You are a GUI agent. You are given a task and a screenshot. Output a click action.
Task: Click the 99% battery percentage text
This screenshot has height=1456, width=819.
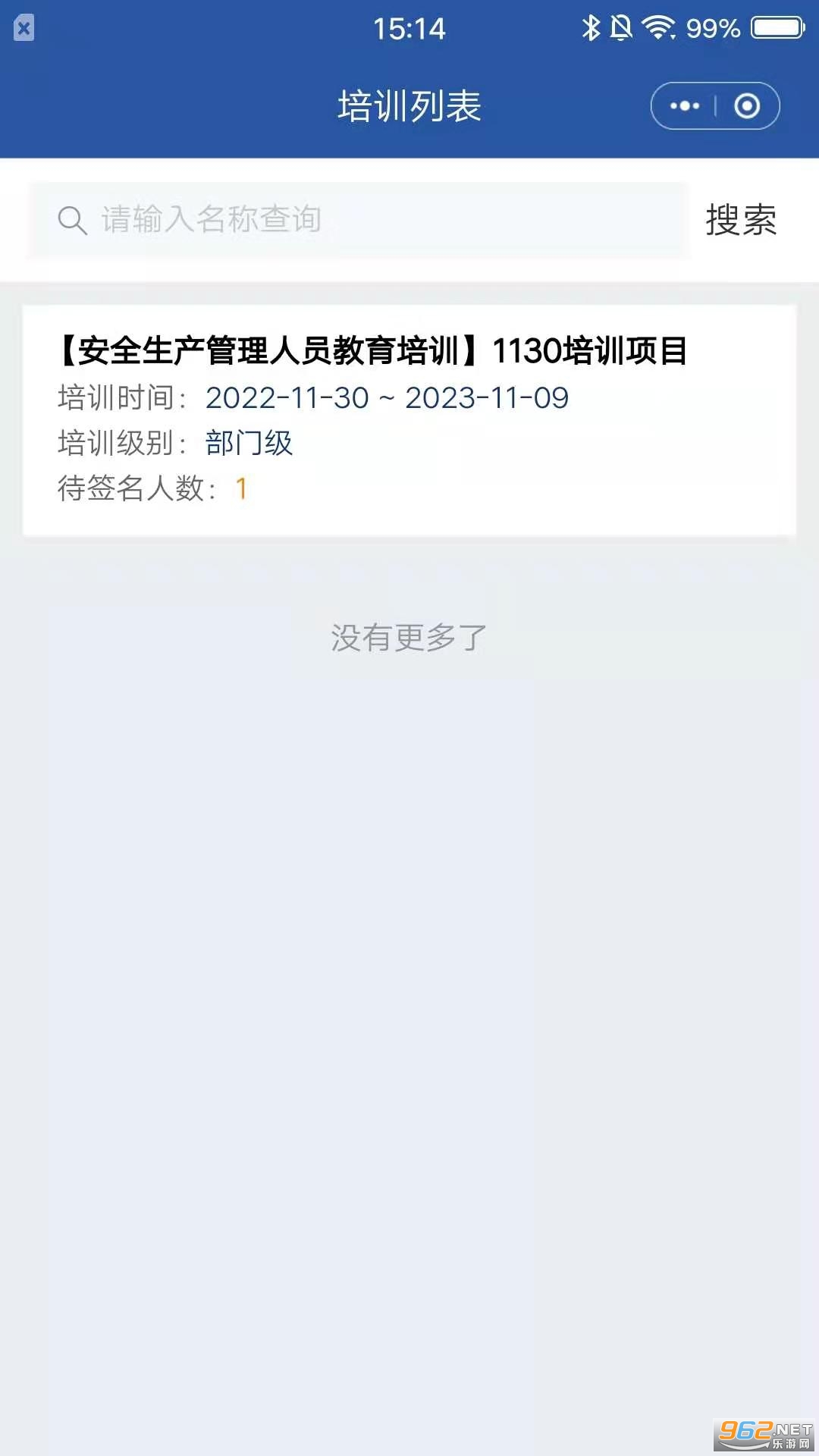coord(711,28)
